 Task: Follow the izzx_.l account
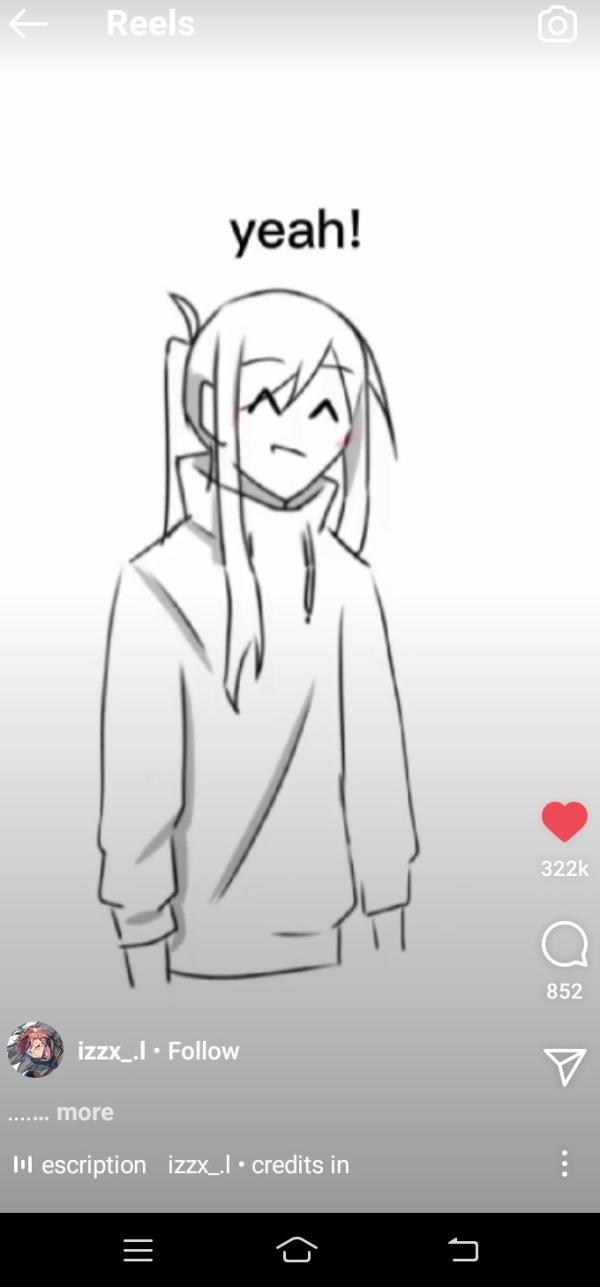203,1051
